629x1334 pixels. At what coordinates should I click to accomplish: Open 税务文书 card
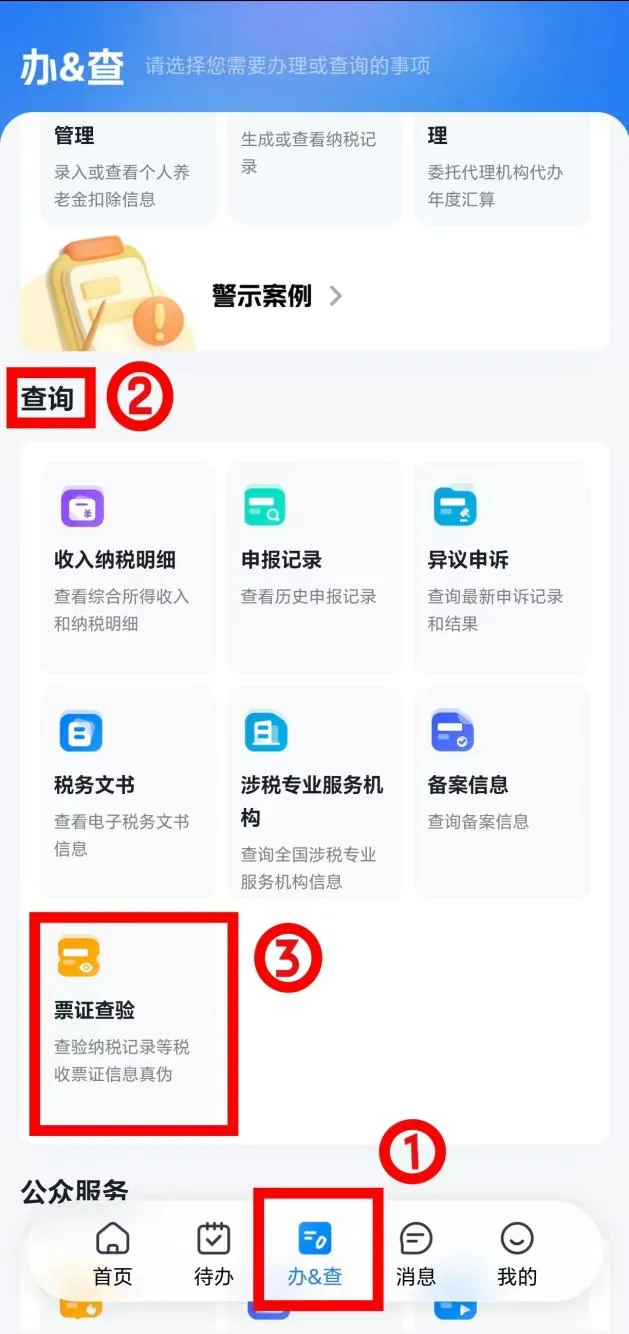(x=128, y=792)
